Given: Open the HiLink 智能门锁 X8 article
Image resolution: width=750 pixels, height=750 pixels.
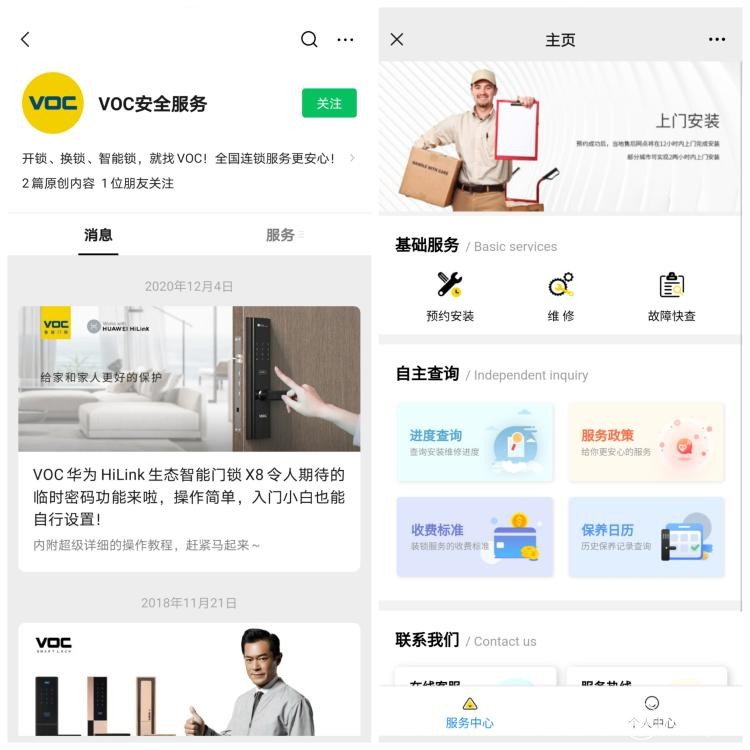Looking at the screenshot, I should click(189, 438).
